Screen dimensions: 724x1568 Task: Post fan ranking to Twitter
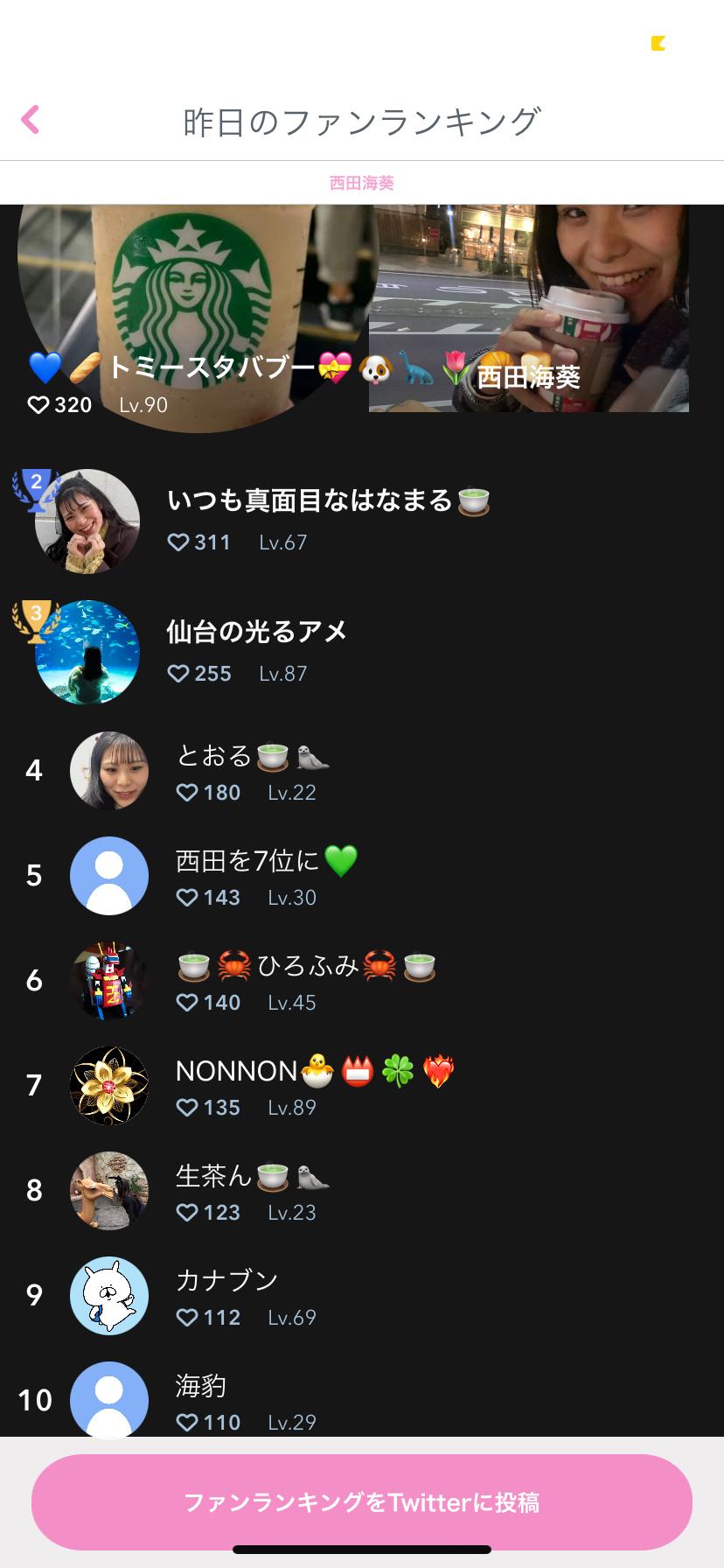(x=361, y=1502)
